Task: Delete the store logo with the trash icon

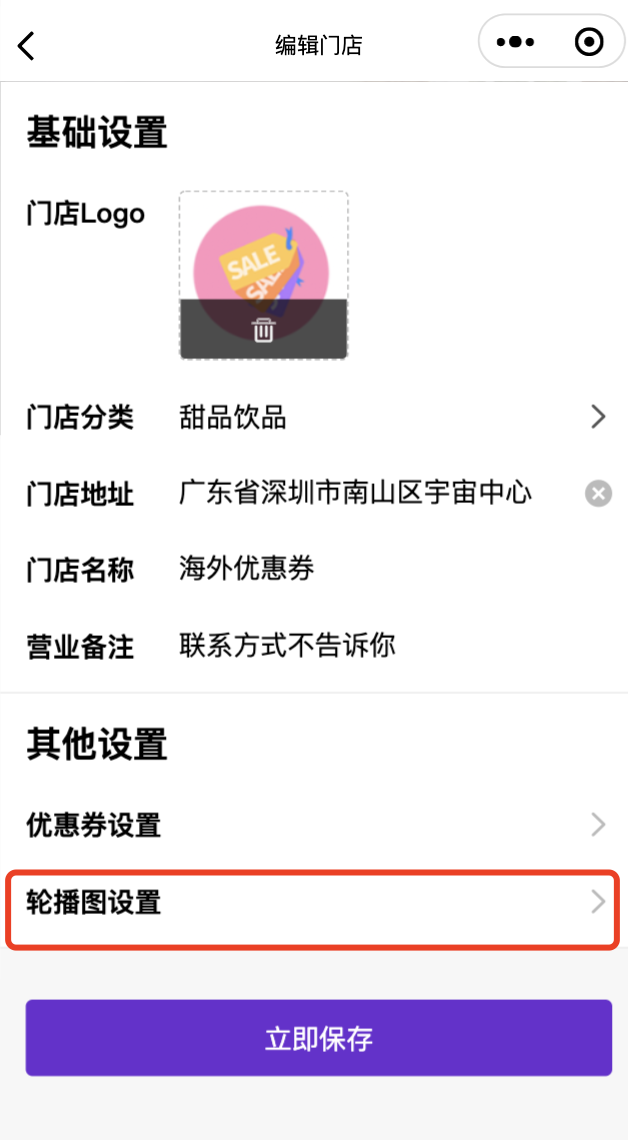Action: click(263, 329)
